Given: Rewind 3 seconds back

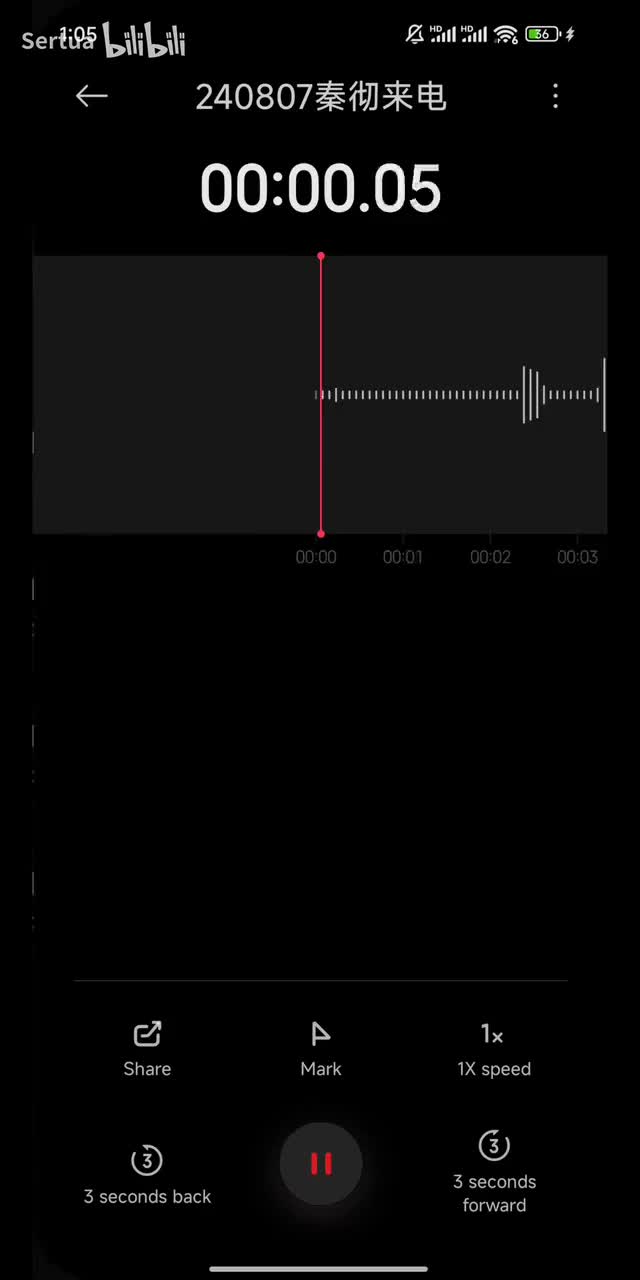Looking at the screenshot, I should [x=147, y=1176].
